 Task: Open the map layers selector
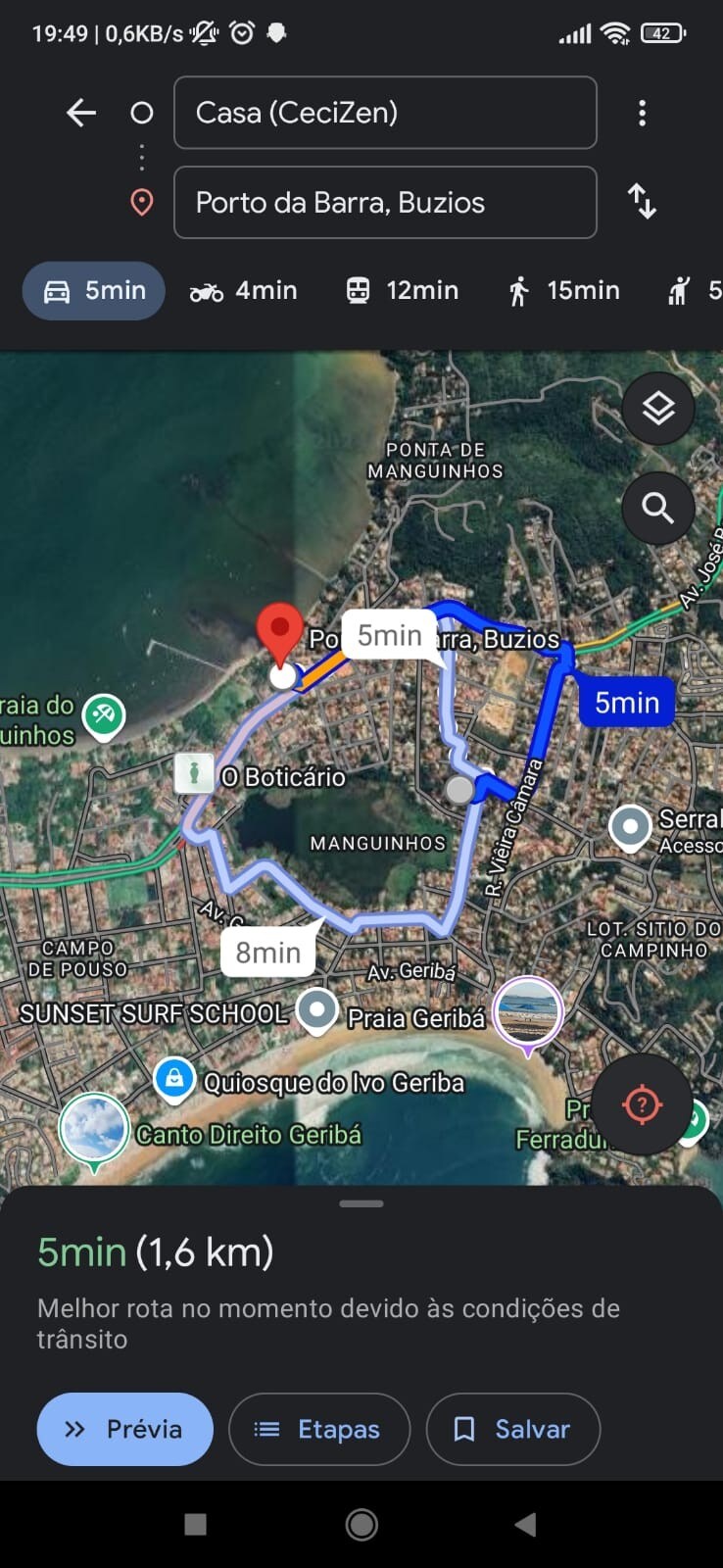(657, 409)
